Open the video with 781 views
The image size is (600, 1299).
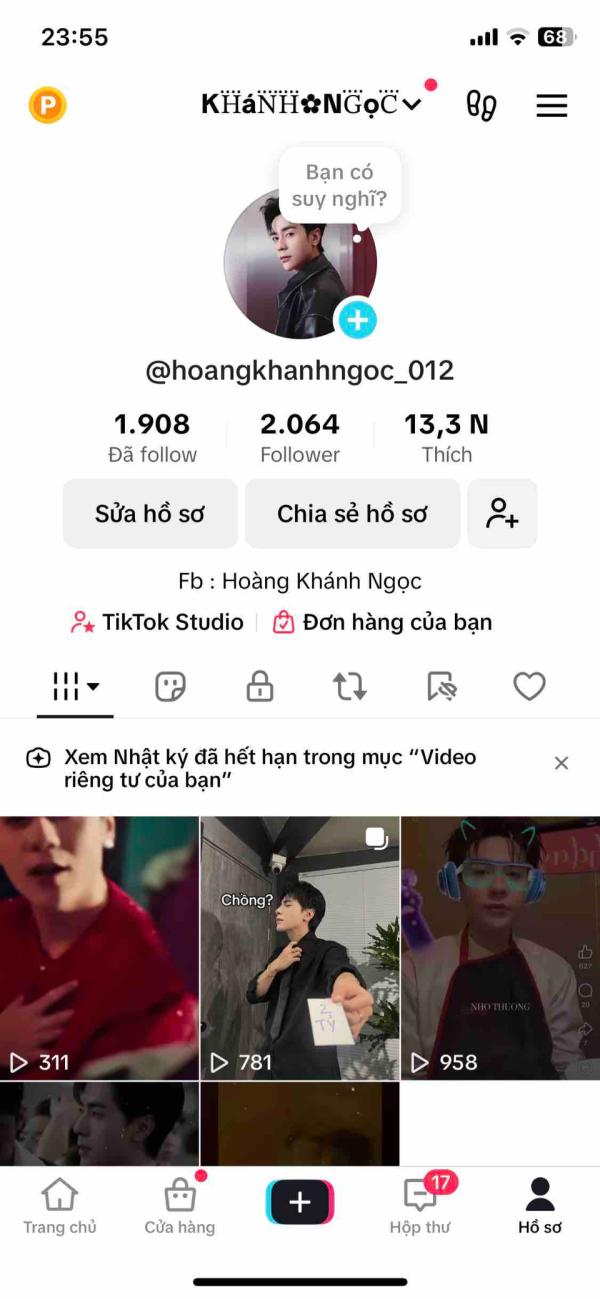click(300, 947)
